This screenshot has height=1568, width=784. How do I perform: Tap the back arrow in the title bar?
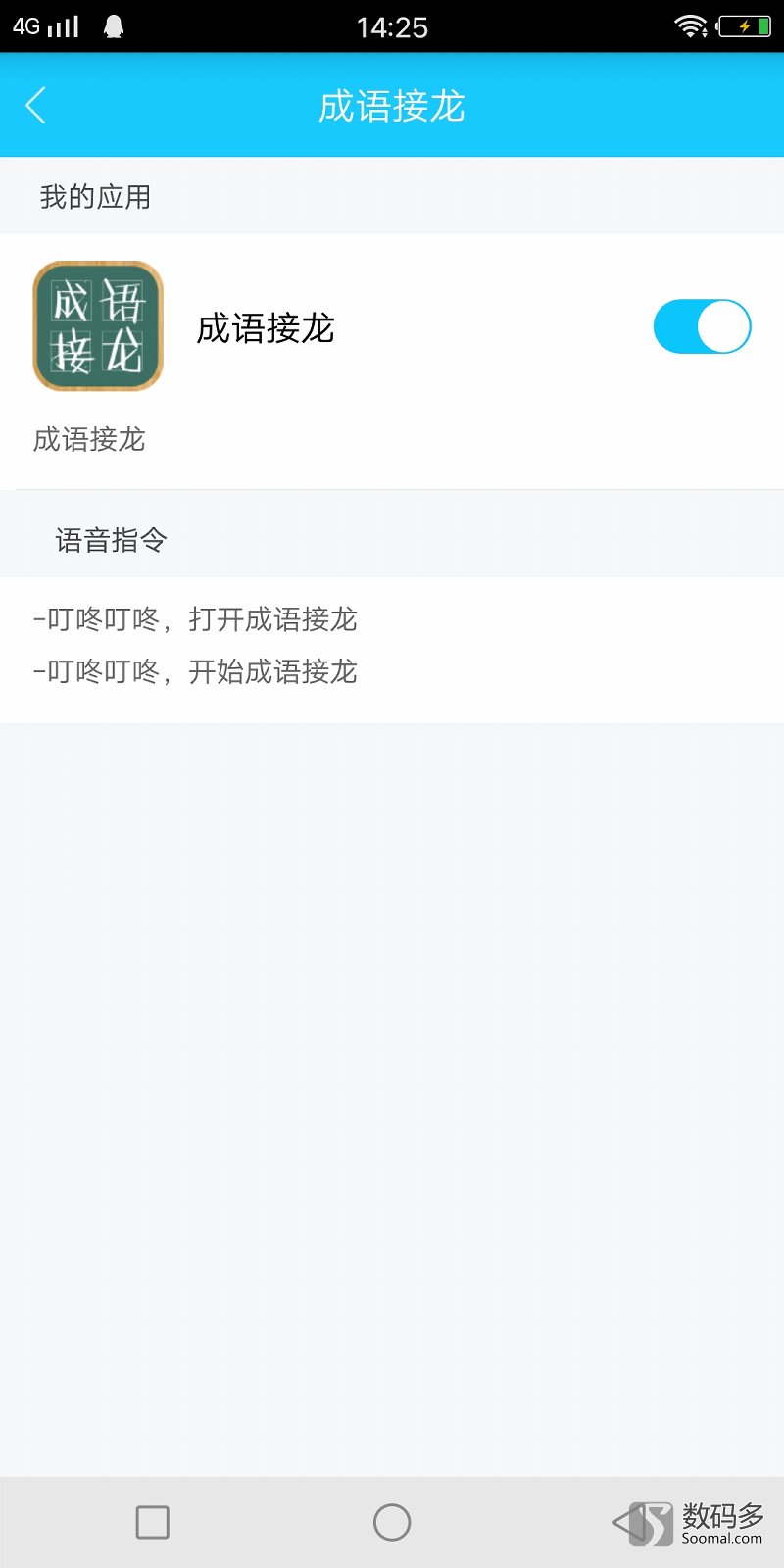pos(36,106)
